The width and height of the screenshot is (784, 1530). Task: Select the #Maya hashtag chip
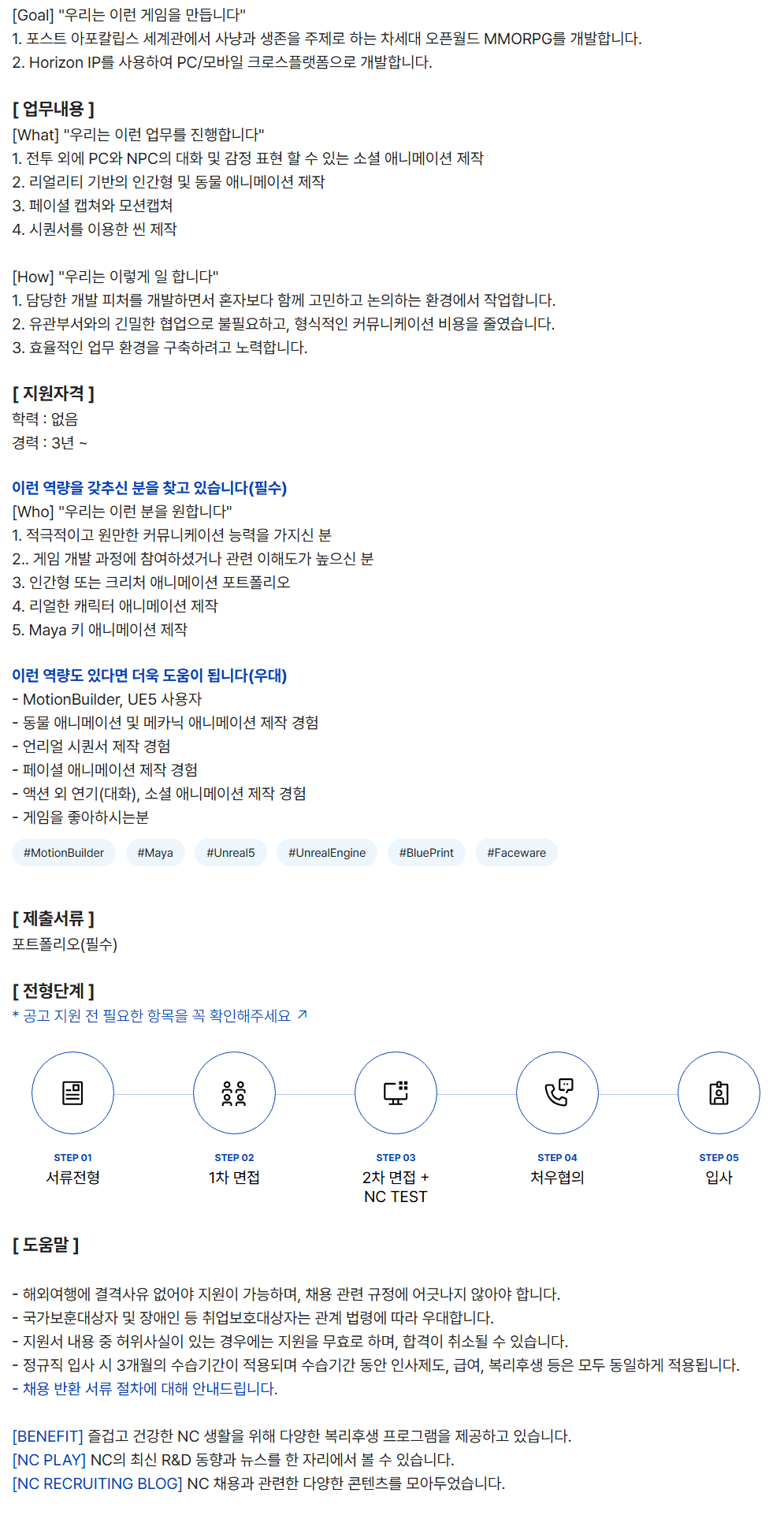click(x=155, y=853)
